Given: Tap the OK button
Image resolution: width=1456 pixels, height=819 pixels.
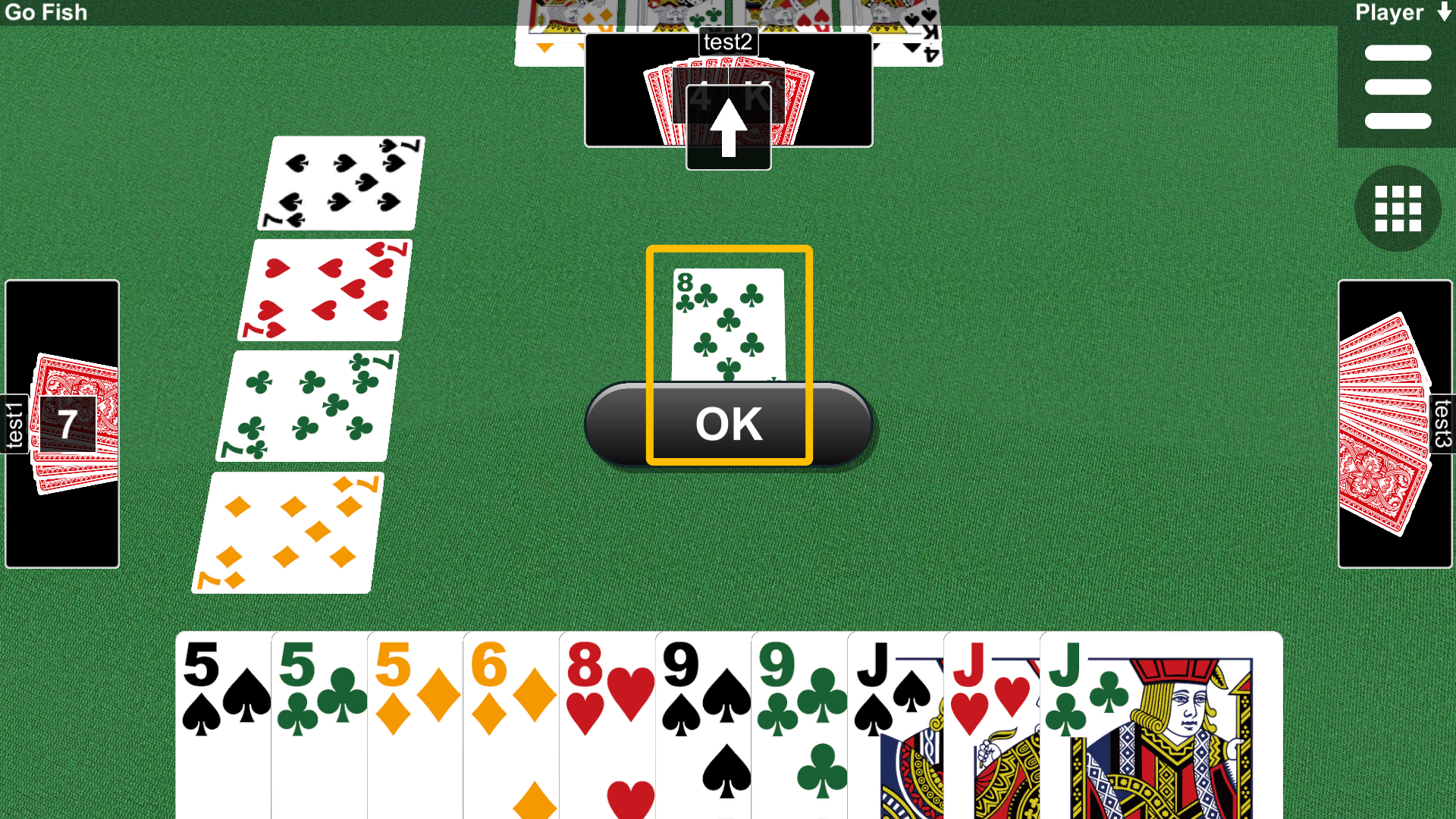Looking at the screenshot, I should (x=729, y=424).
